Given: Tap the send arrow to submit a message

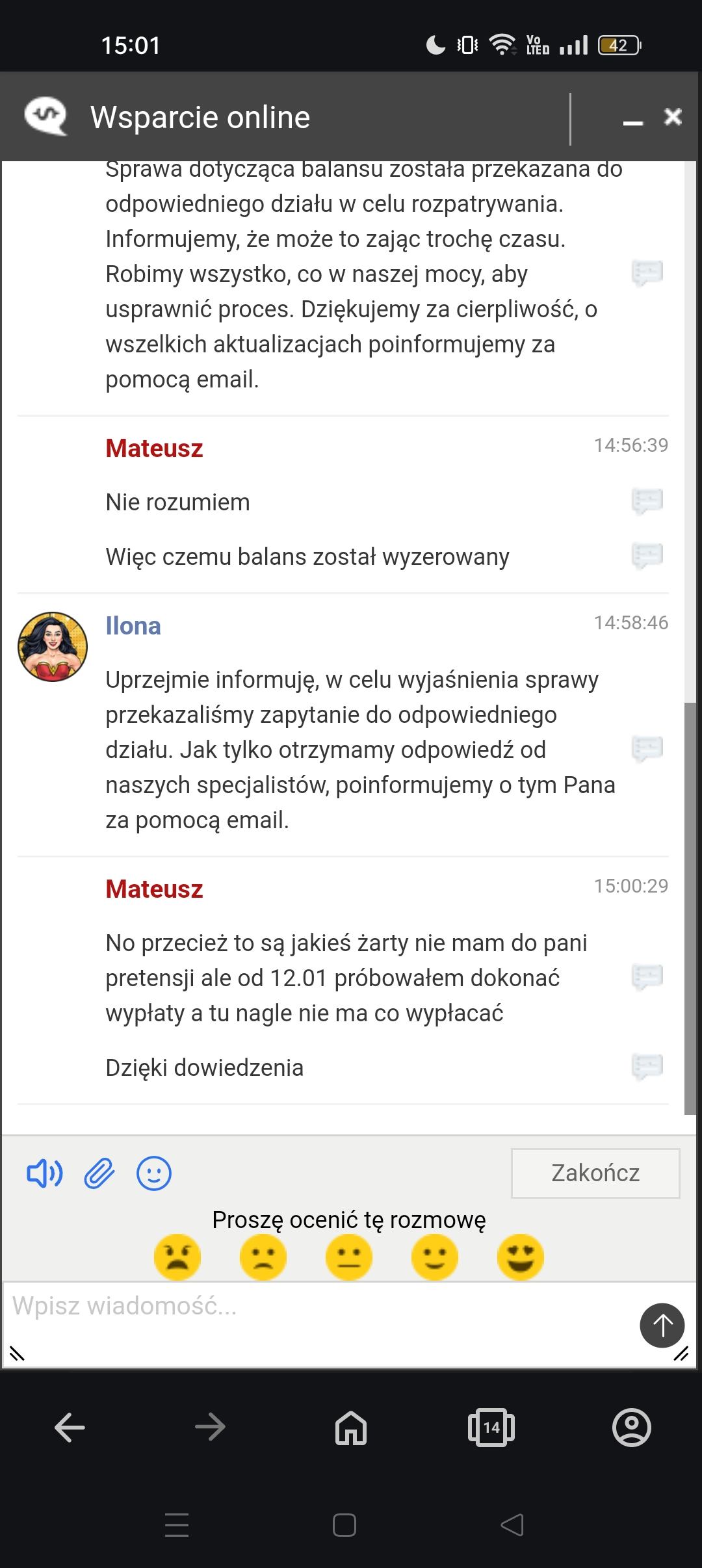Looking at the screenshot, I should 662,1325.
